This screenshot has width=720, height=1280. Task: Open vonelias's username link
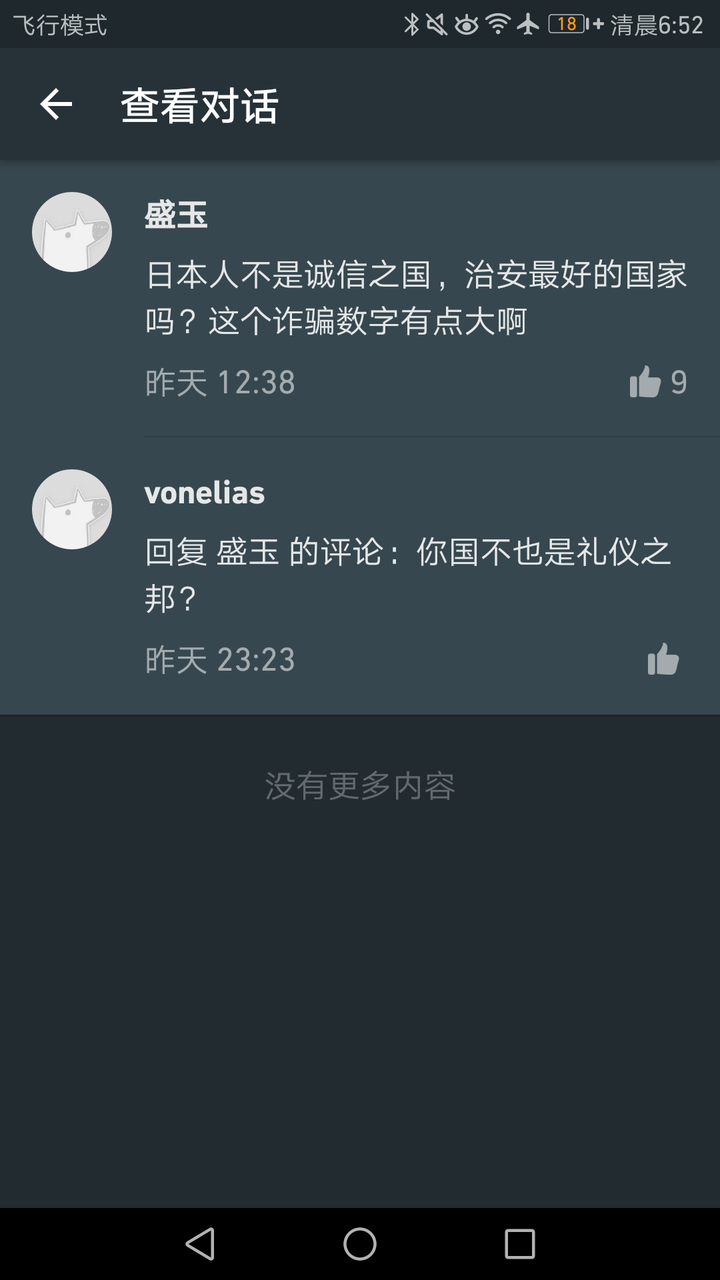204,492
